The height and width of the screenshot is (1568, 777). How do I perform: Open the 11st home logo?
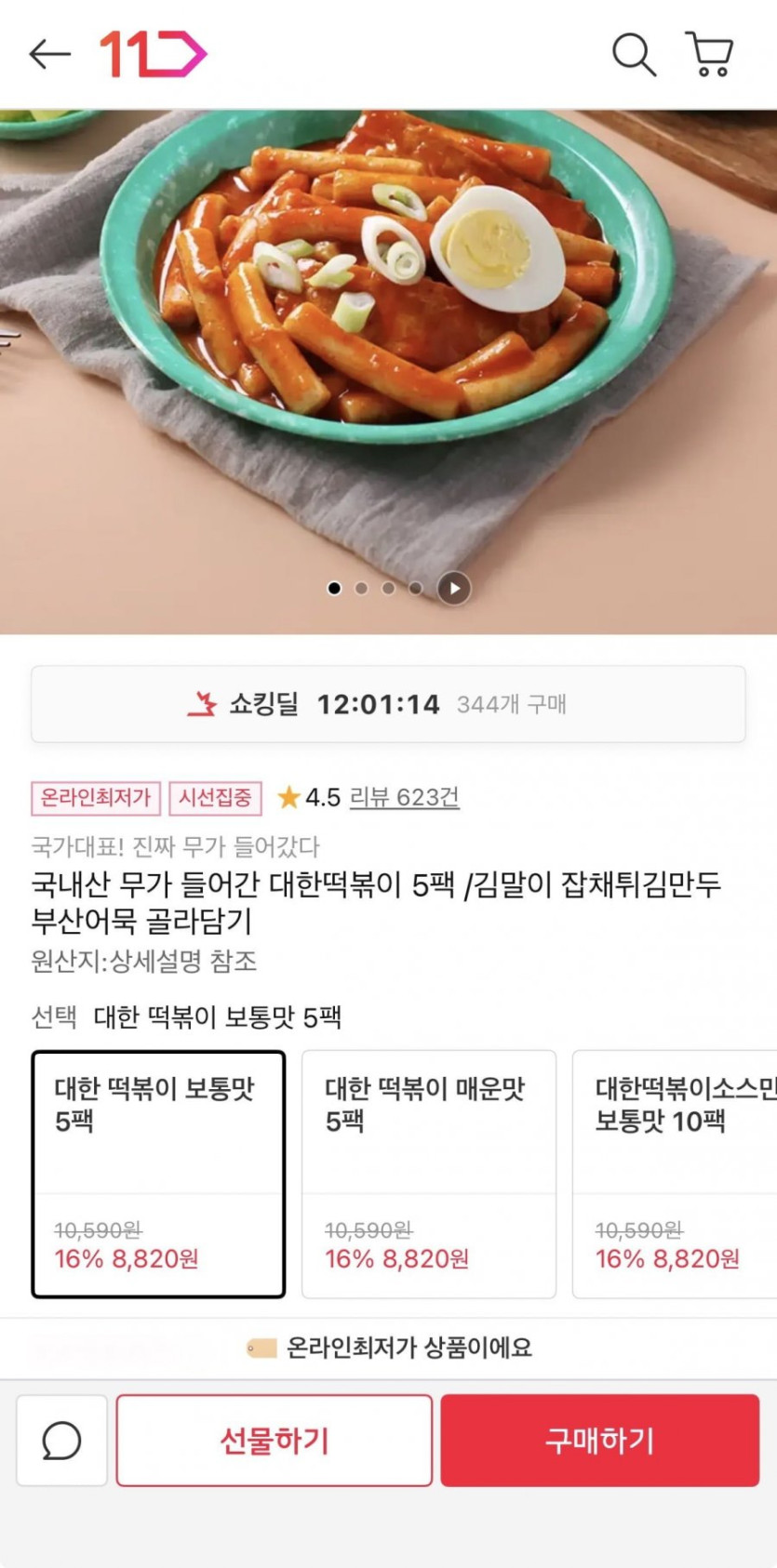(153, 54)
